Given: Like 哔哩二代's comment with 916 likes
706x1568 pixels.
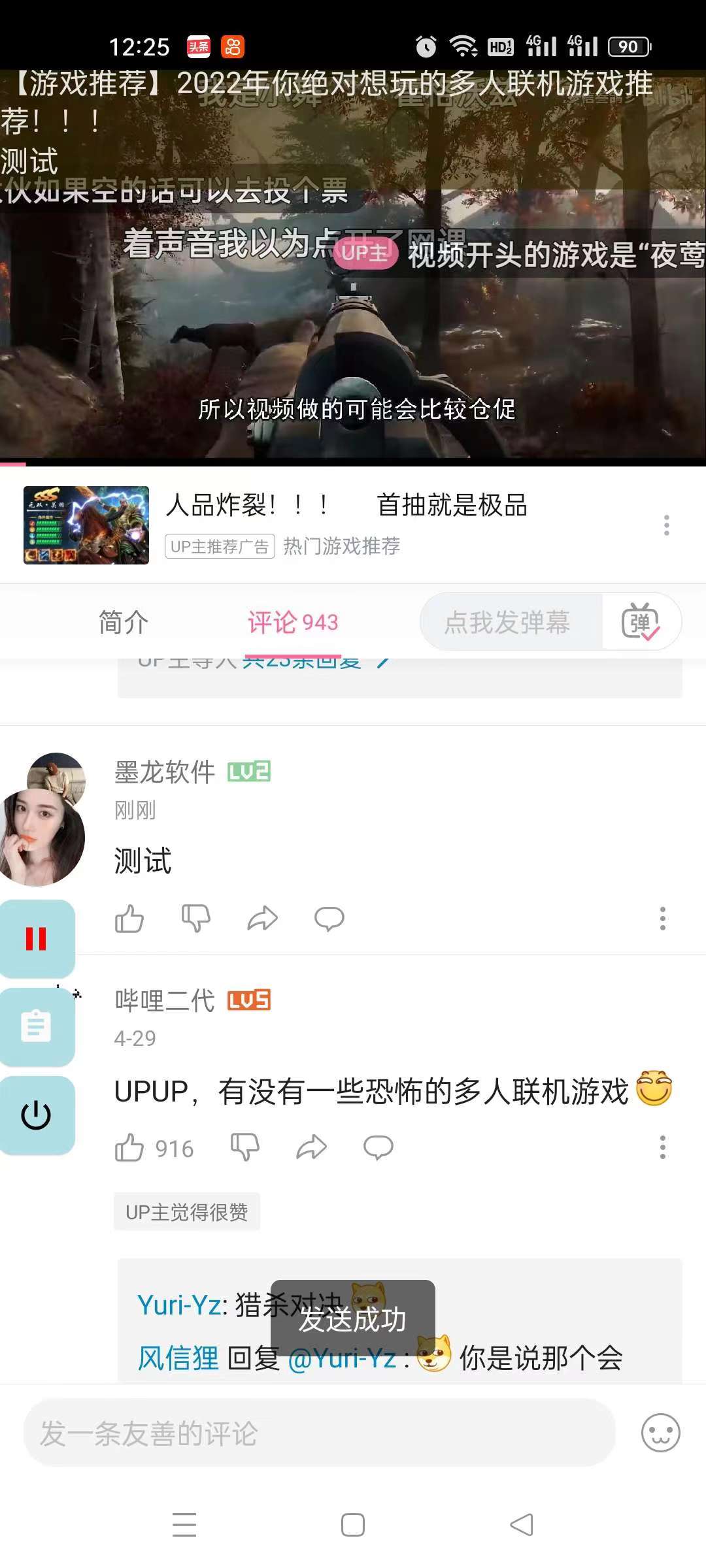Looking at the screenshot, I should 129,1147.
